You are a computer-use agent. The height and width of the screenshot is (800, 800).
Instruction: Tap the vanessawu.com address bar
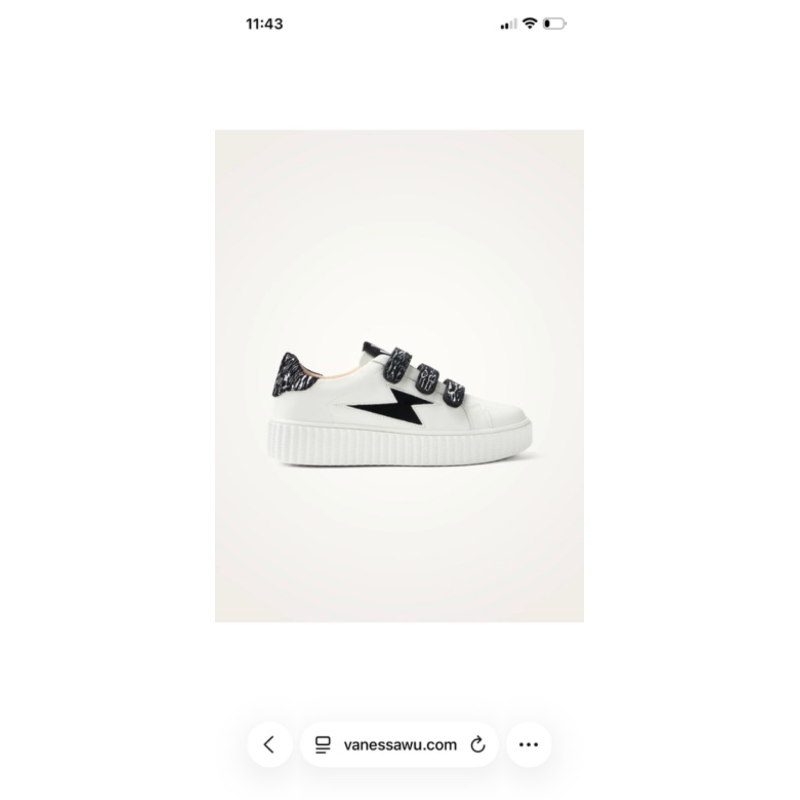point(399,744)
